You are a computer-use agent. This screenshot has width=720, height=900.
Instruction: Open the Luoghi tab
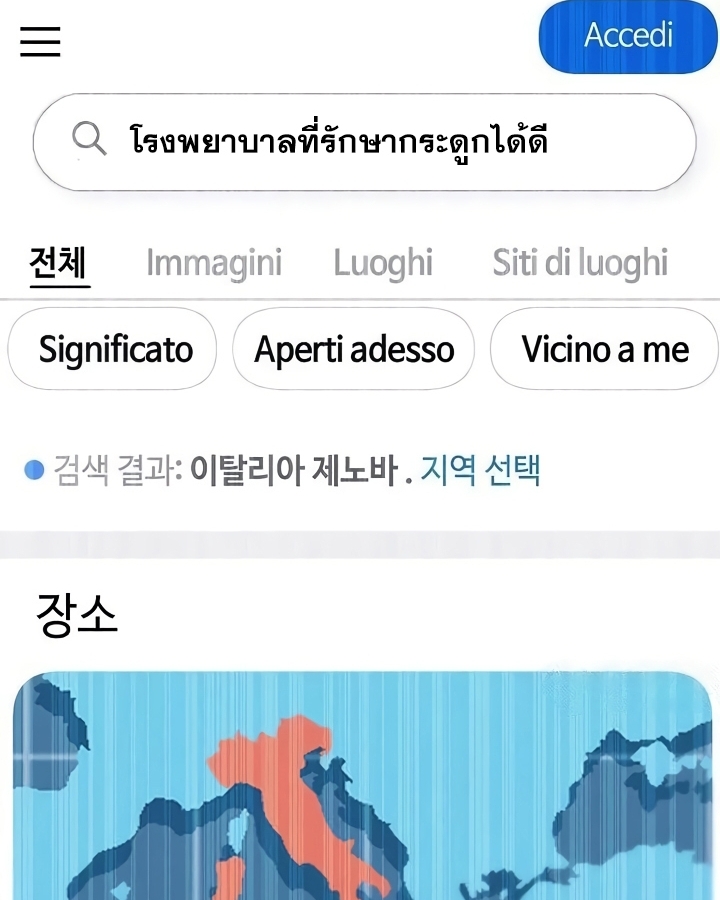click(383, 264)
